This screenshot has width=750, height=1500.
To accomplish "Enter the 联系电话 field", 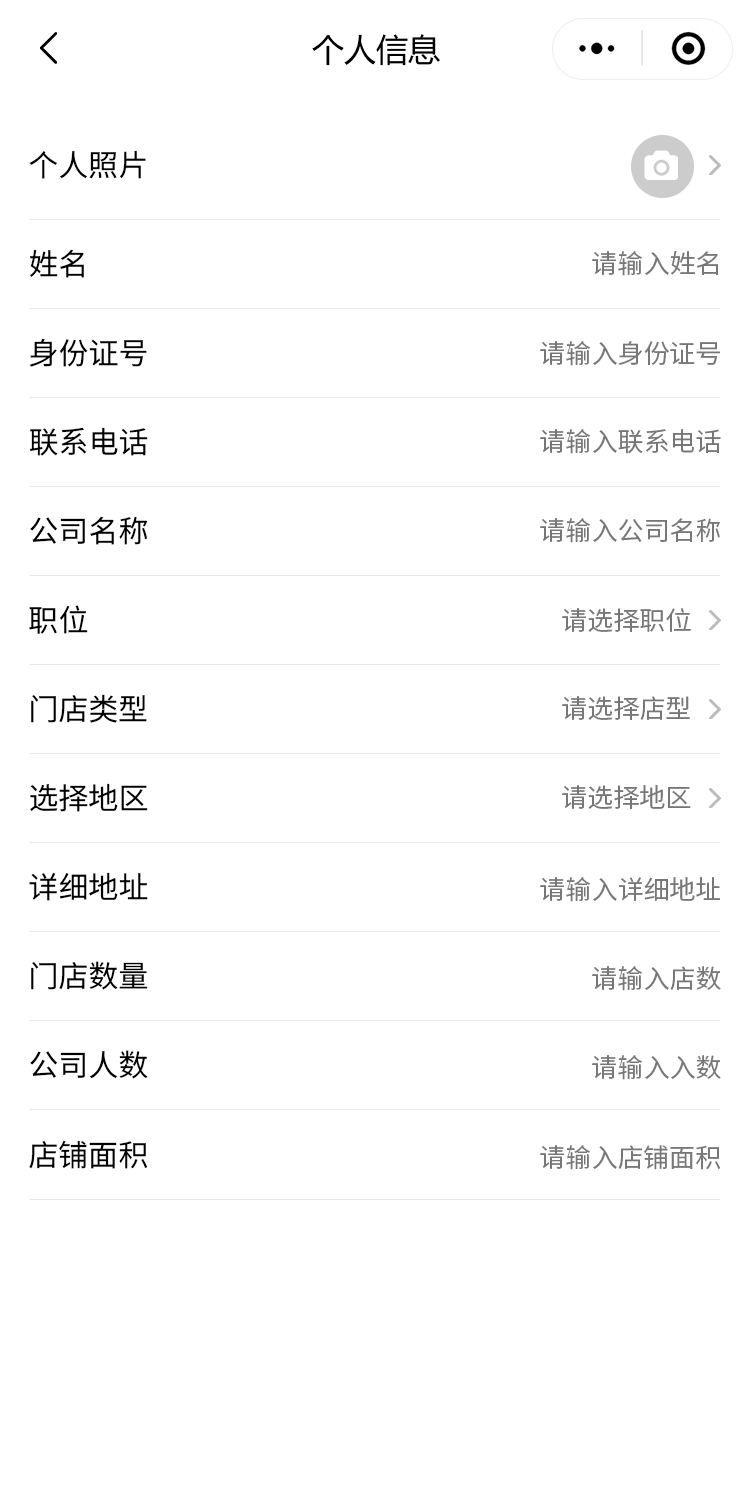I will pyautogui.click(x=630, y=442).
